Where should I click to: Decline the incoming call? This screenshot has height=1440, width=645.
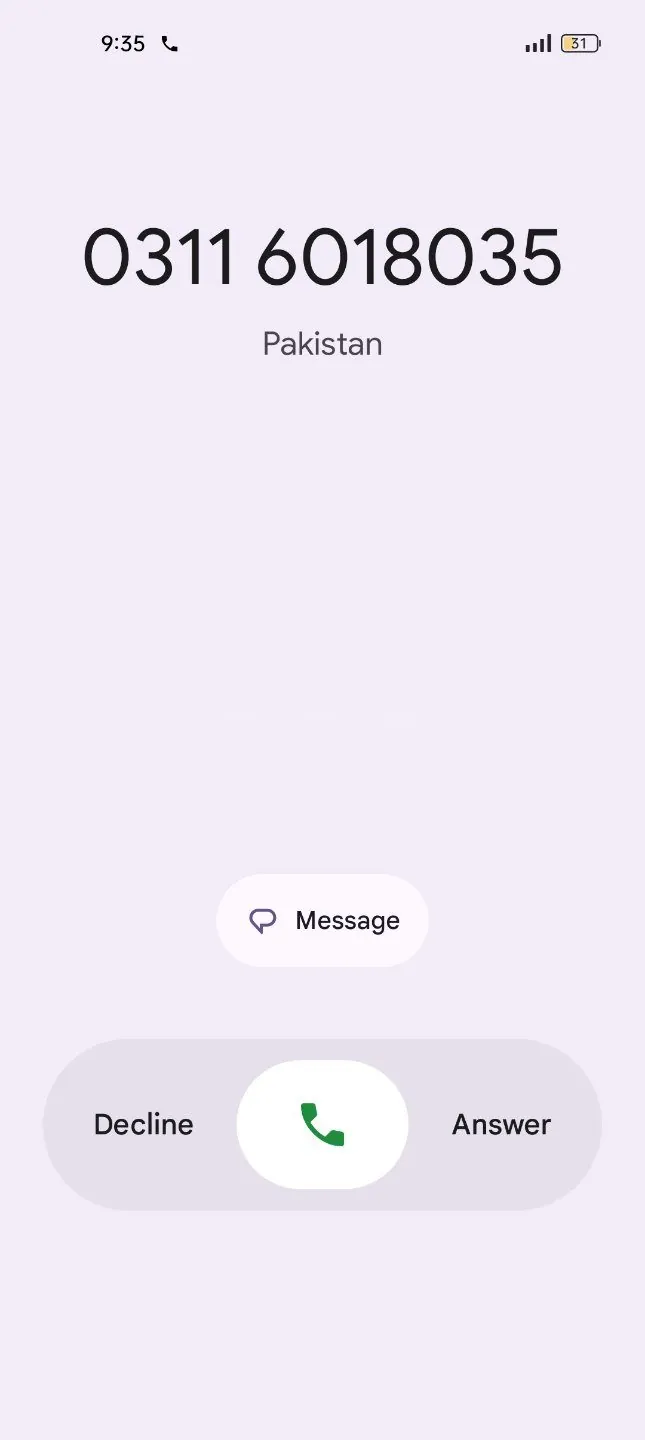point(143,1125)
